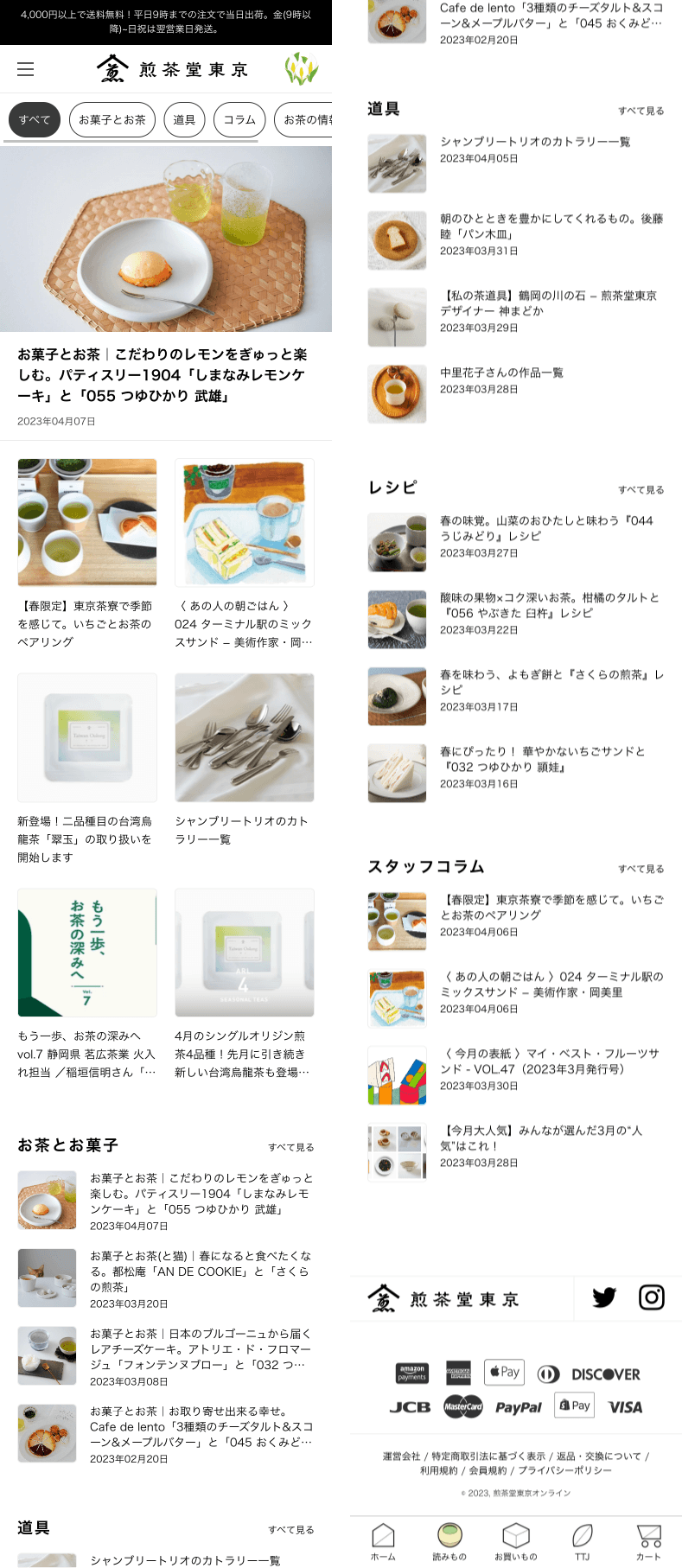Open the ターミナル駅のミックスサンド card
The image size is (682, 1568).
(245, 553)
